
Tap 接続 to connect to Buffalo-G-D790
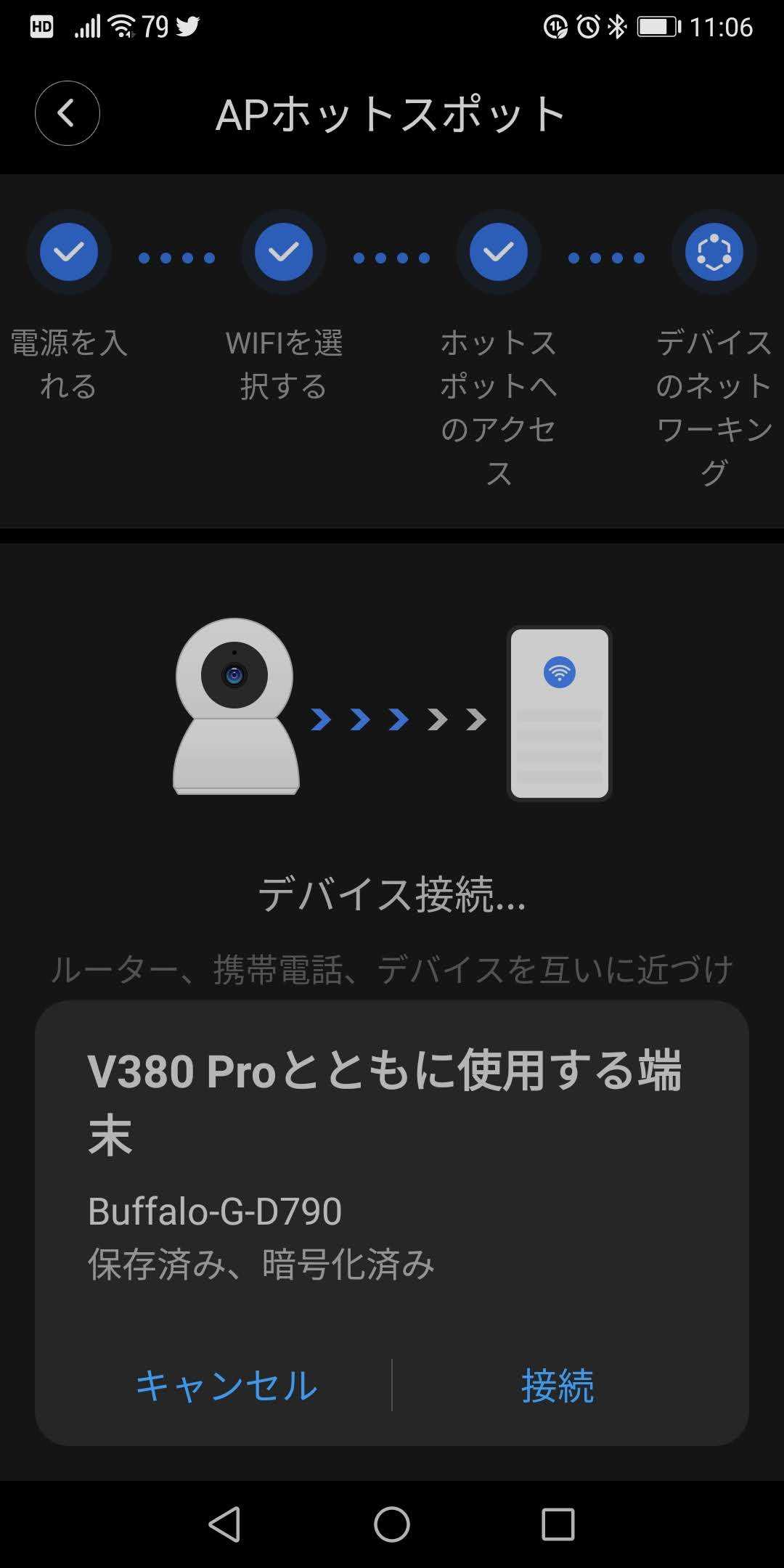coord(558,1385)
